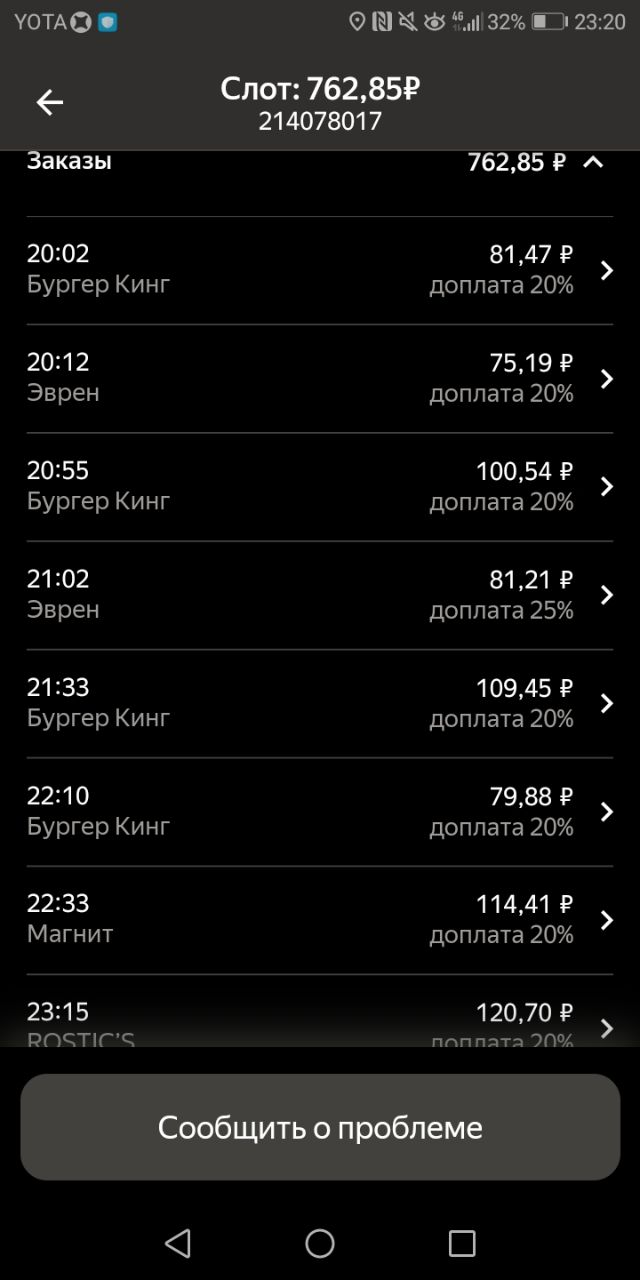Image resolution: width=640 pixels, height=1280 pixels.
Task: Open the 23:15 ROSTIC'S order
Action: click(x=320, y=1022)
